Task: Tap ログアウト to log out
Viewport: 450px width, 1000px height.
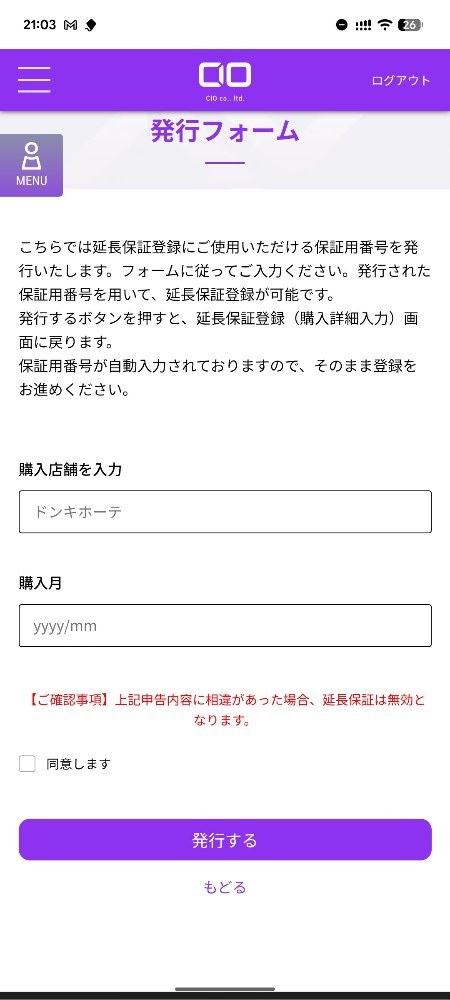Action: tap(401, 80)
